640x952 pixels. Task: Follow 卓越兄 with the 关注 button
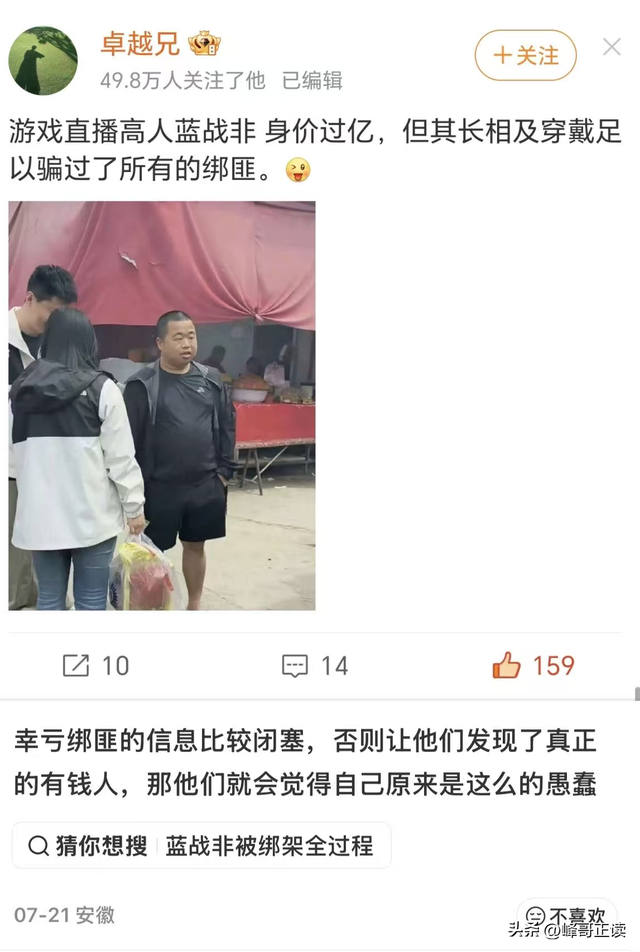525,55
